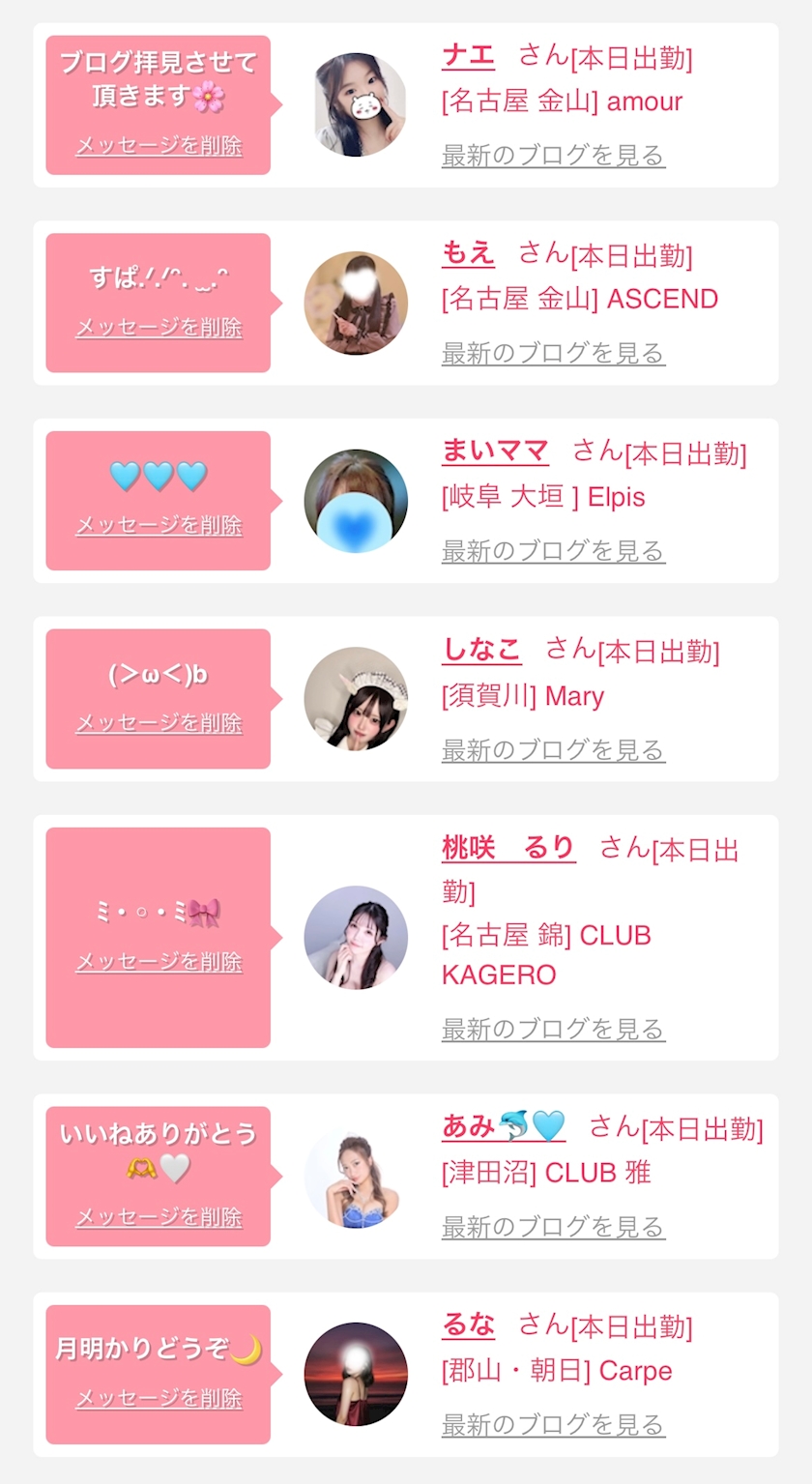Open まいママ's profile name link
The width and height of the screenshot is (812, 1484).
[495, 451]
